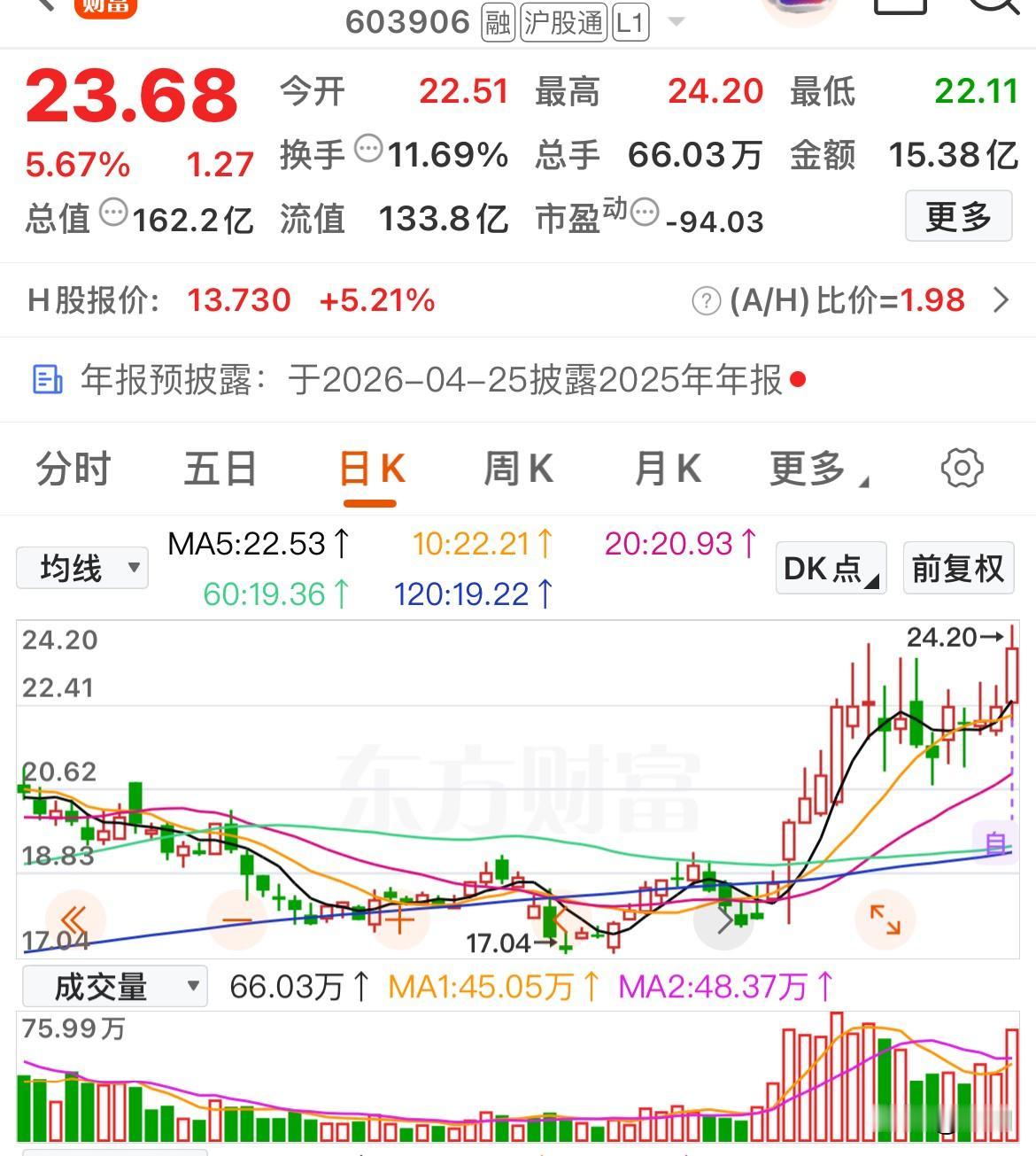Expand the dropdown arrow beside L1 badge
Screen dimensions: 1036x1156
coord(675,22)
